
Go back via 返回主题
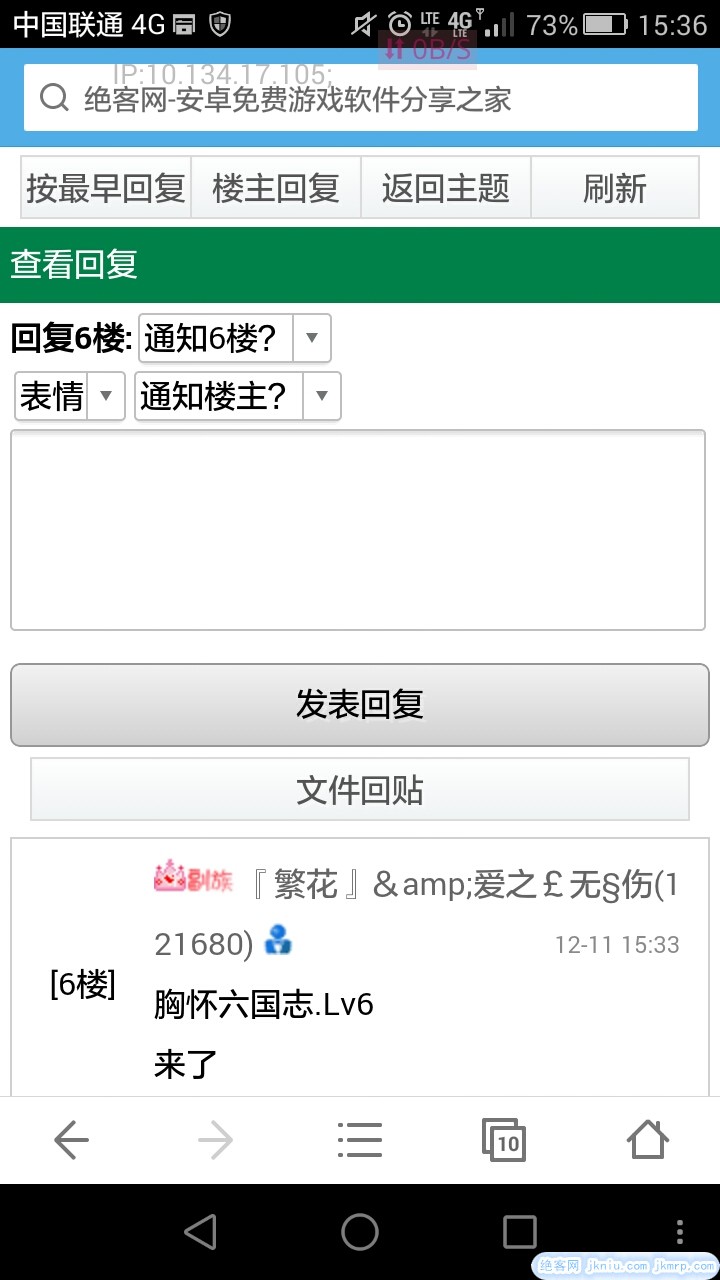446,187
